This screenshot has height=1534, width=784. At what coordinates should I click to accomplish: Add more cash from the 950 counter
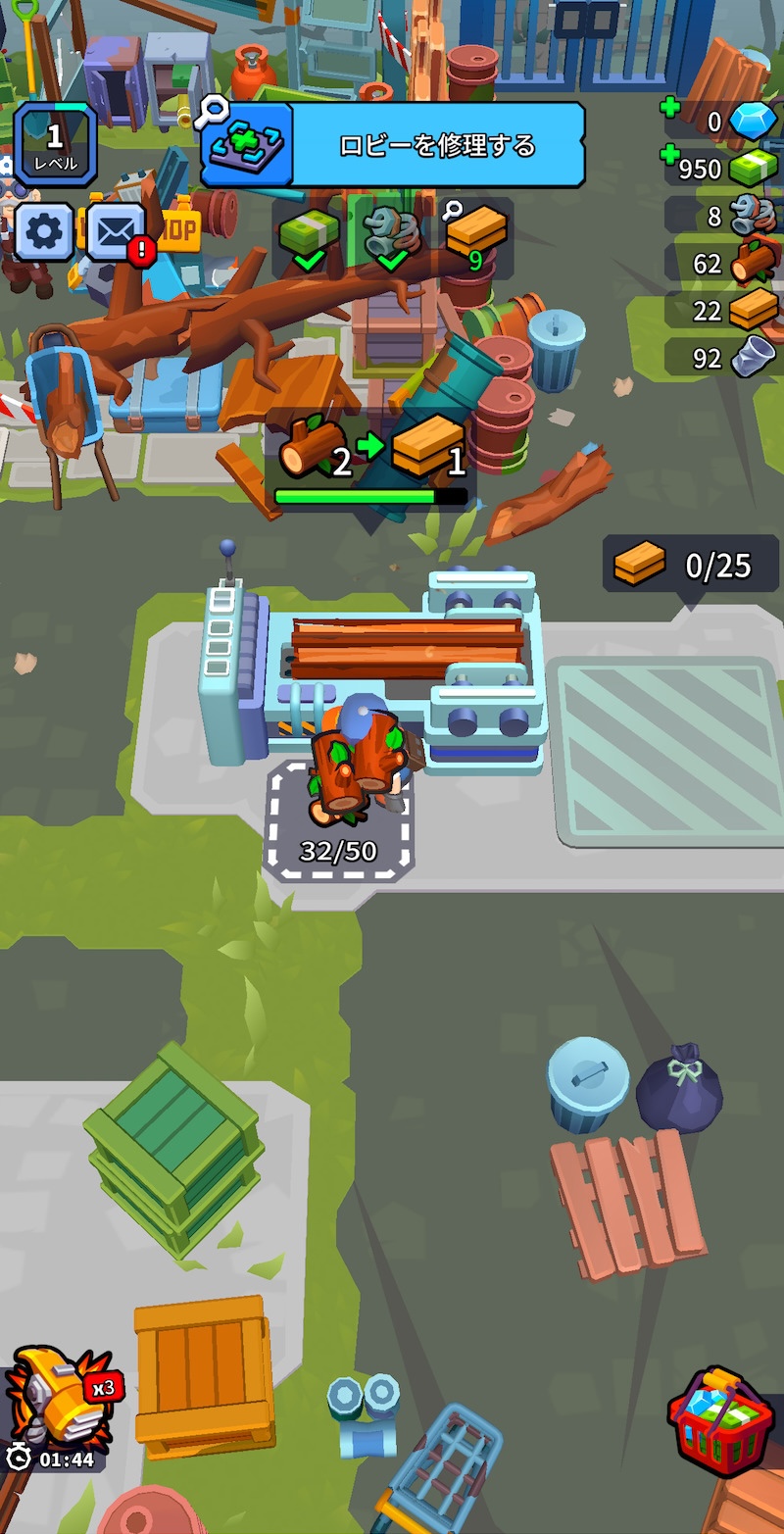pos(670,154)
